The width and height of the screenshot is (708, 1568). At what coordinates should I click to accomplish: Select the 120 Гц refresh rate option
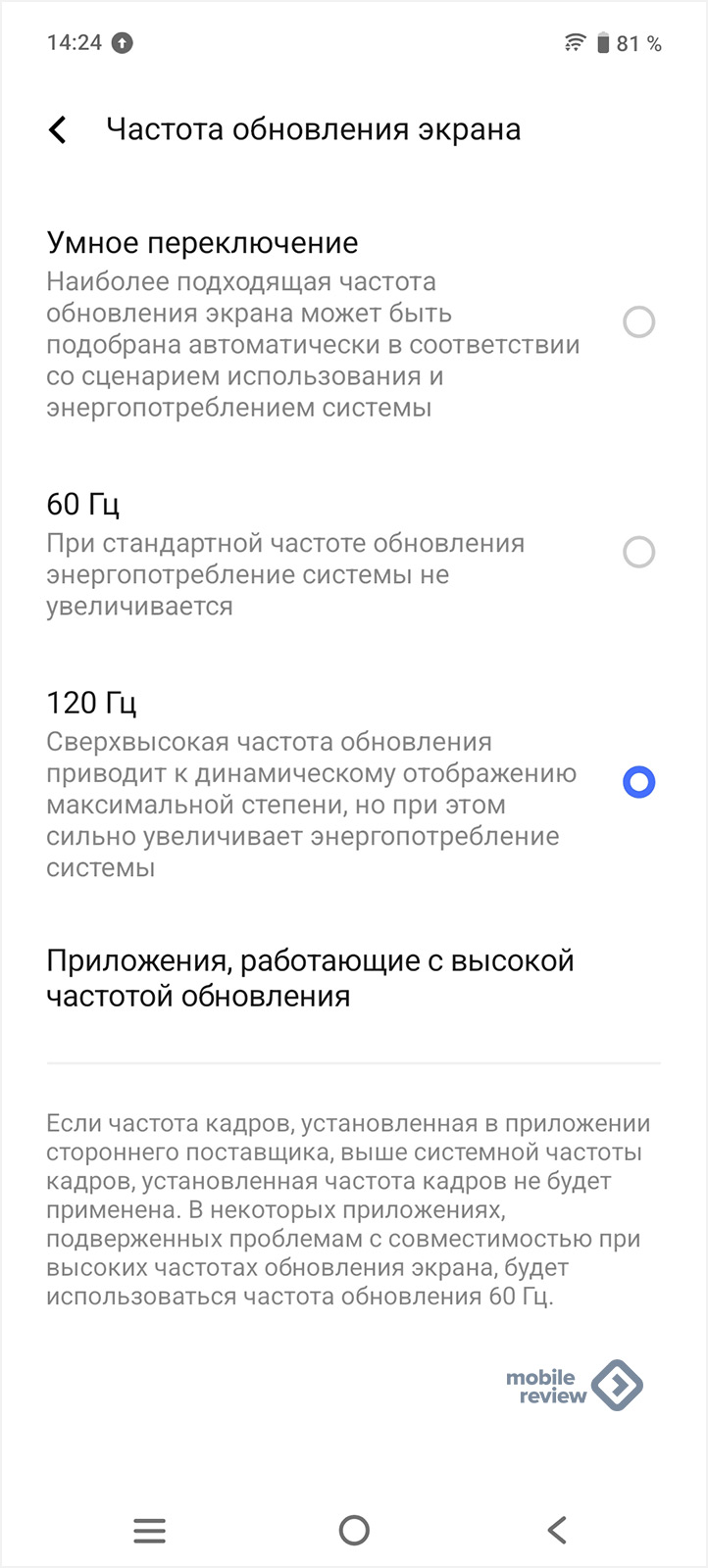point(354,784)
